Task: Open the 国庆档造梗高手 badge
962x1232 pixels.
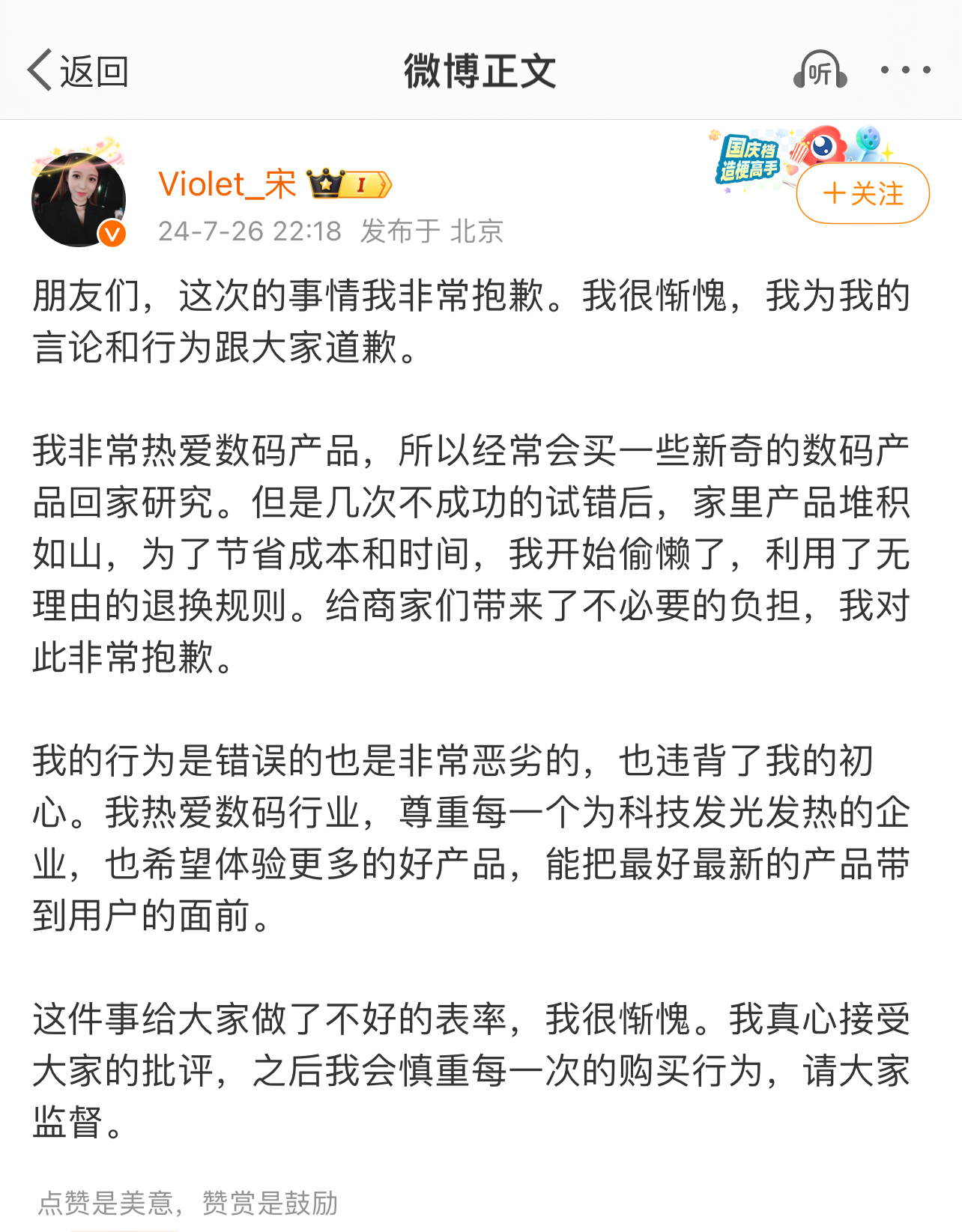Action: pyautogui.click(x=749, y=160)
